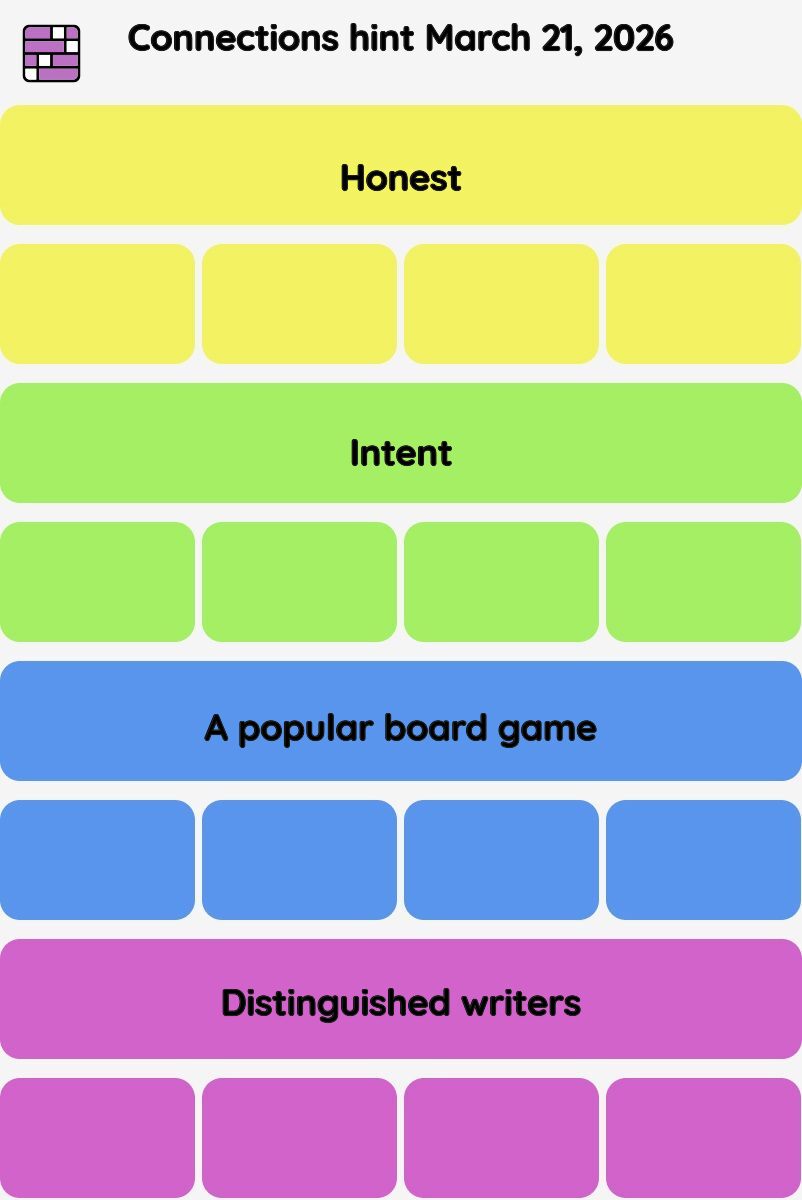Reveal the first purple Distinguished writers tile
This screenshot has width=802, height=1200.
(97, 1138)
